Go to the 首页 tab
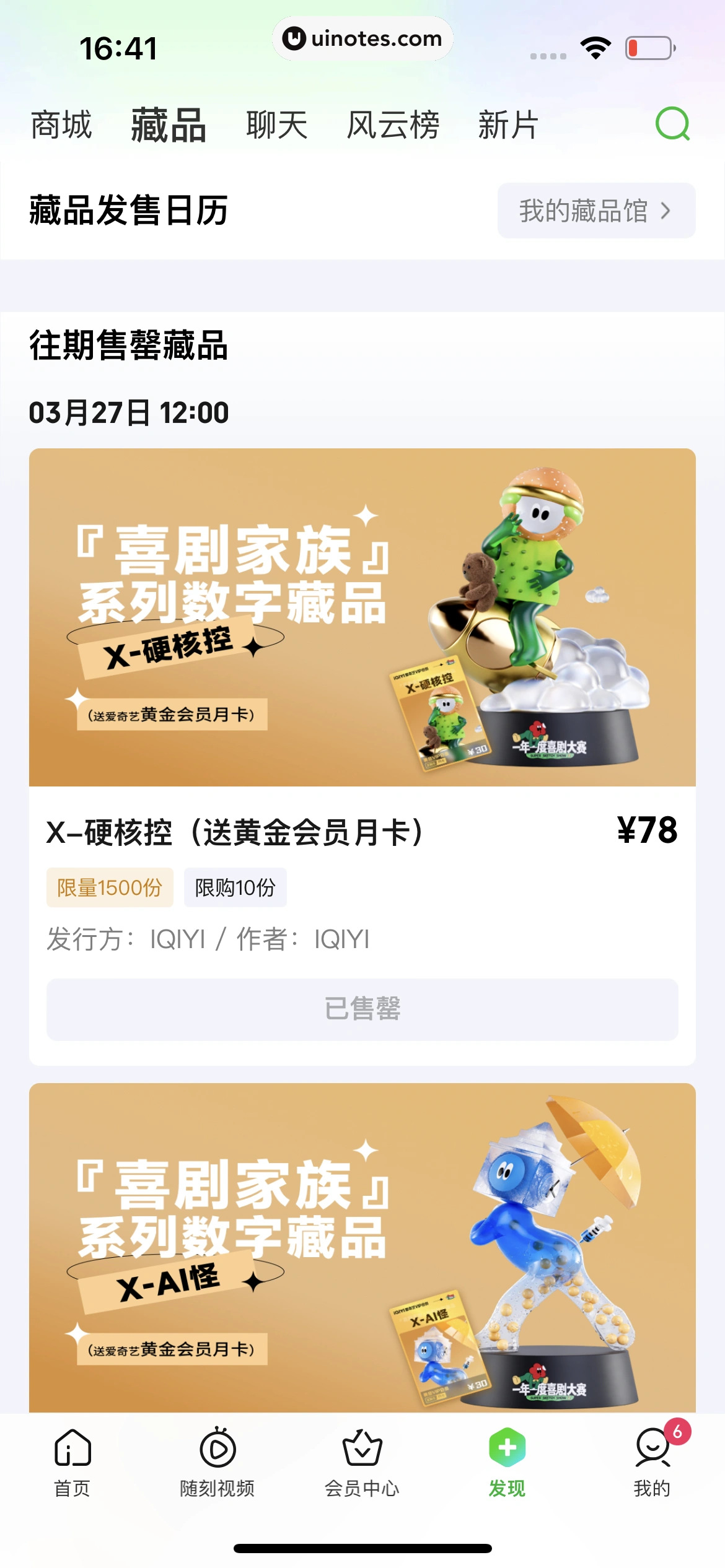The image size is (725, 1568). 72,1461
